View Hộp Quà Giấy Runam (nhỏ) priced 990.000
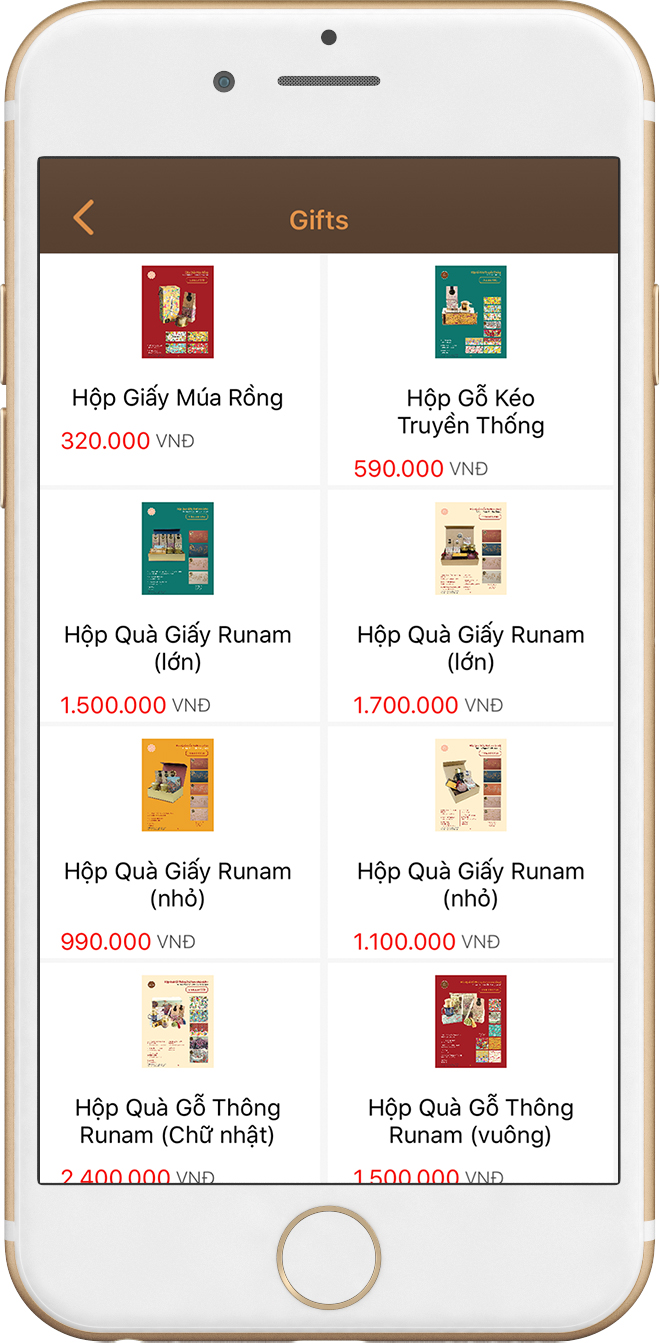 pos(180,843)
